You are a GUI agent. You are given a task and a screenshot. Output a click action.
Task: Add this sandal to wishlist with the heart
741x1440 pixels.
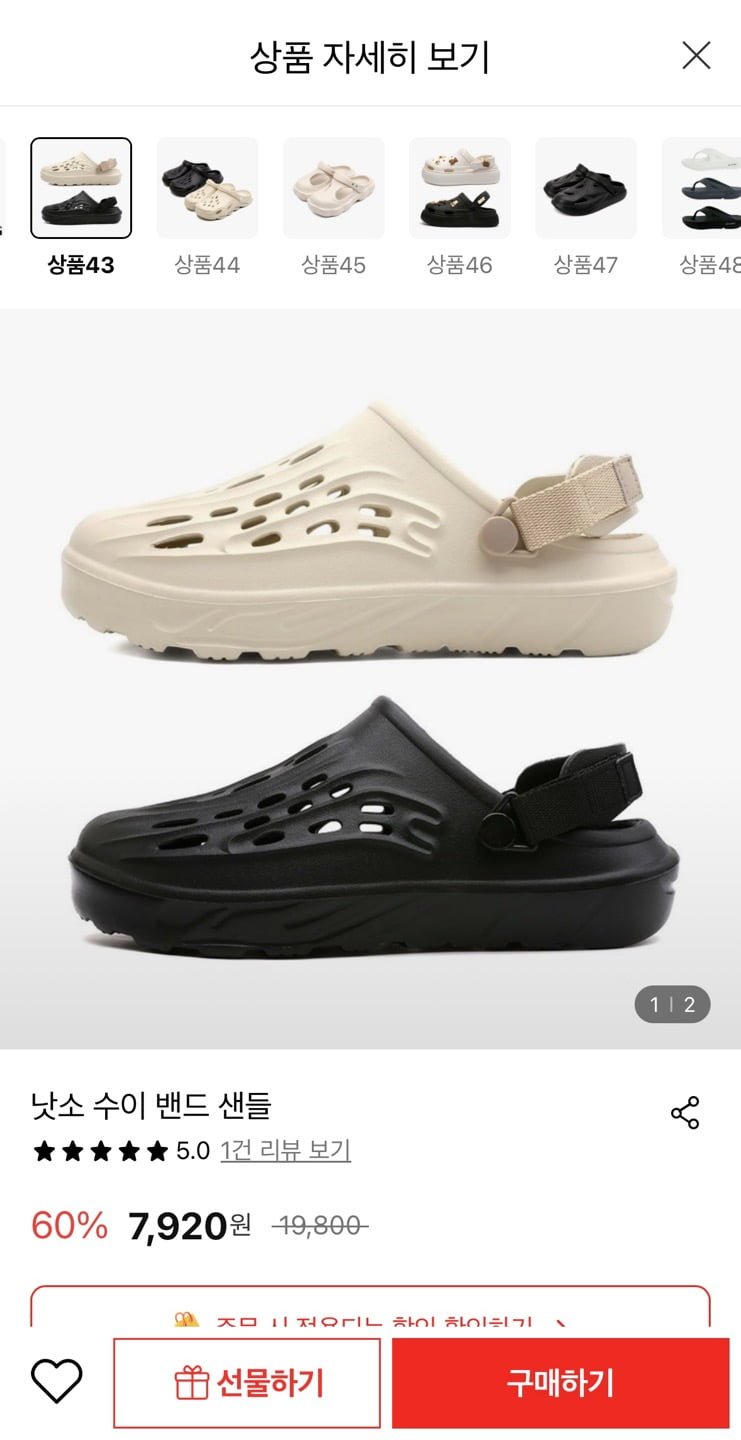tap(56, 1382)
